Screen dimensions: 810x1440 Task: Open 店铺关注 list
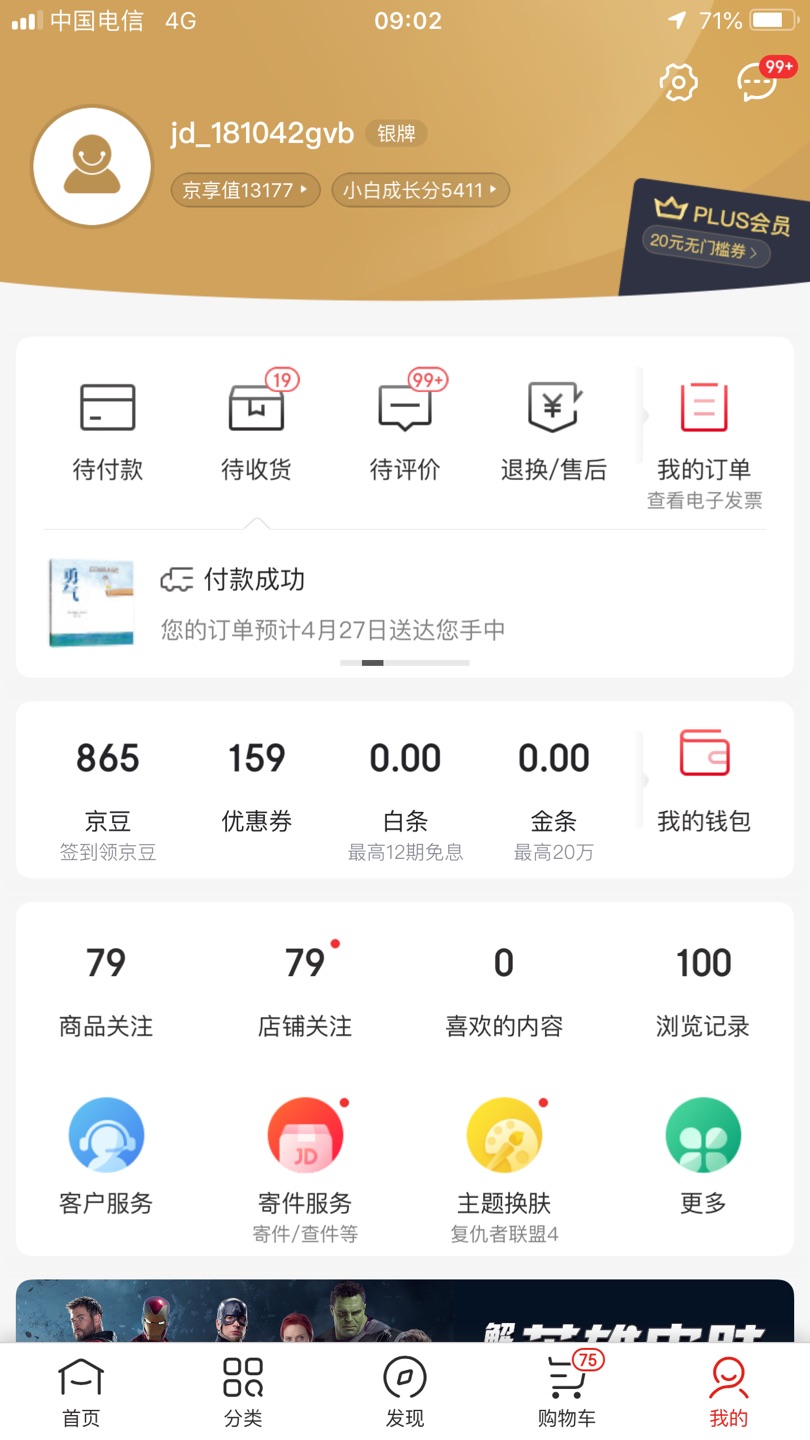tap(305, 989)
